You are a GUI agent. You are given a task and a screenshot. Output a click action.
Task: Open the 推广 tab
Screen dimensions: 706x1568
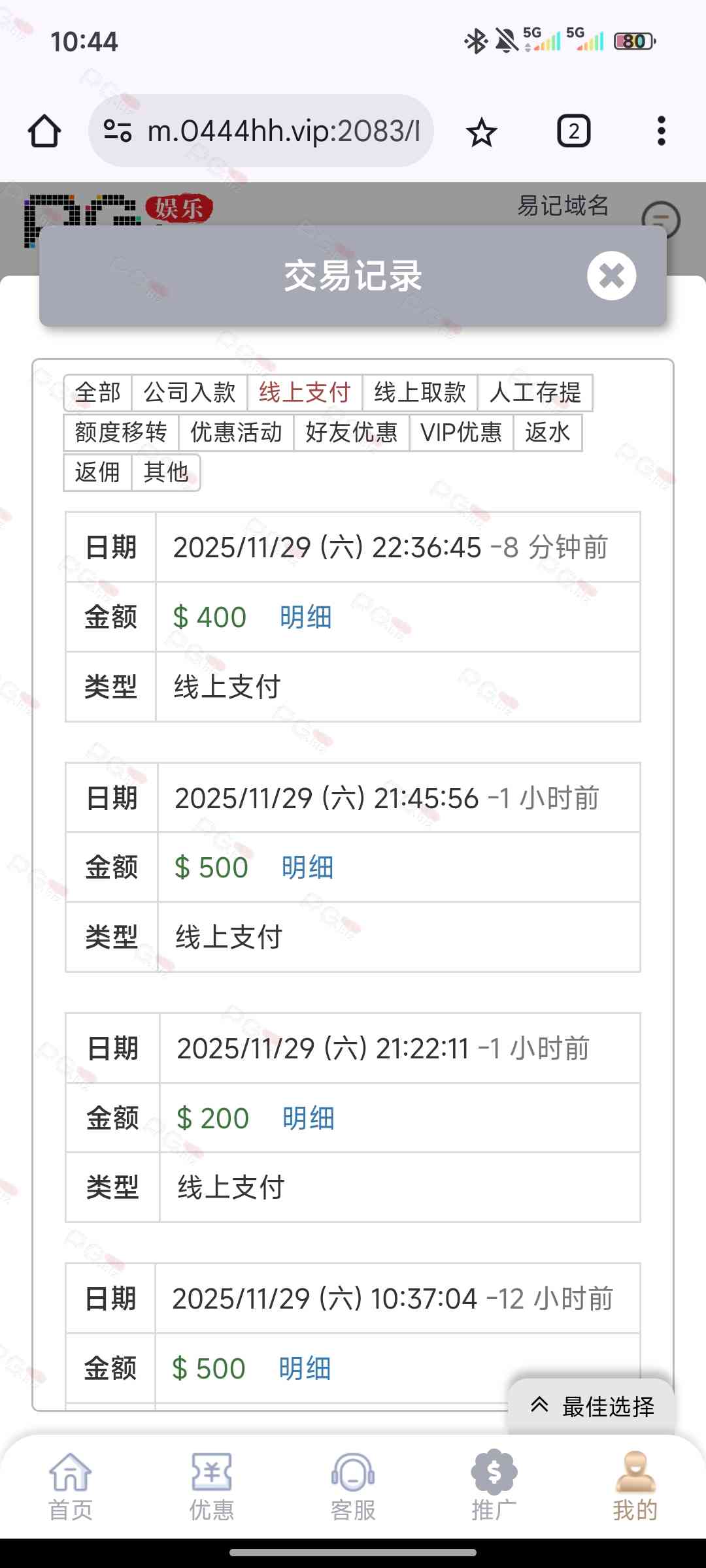tap(494, 1486)
